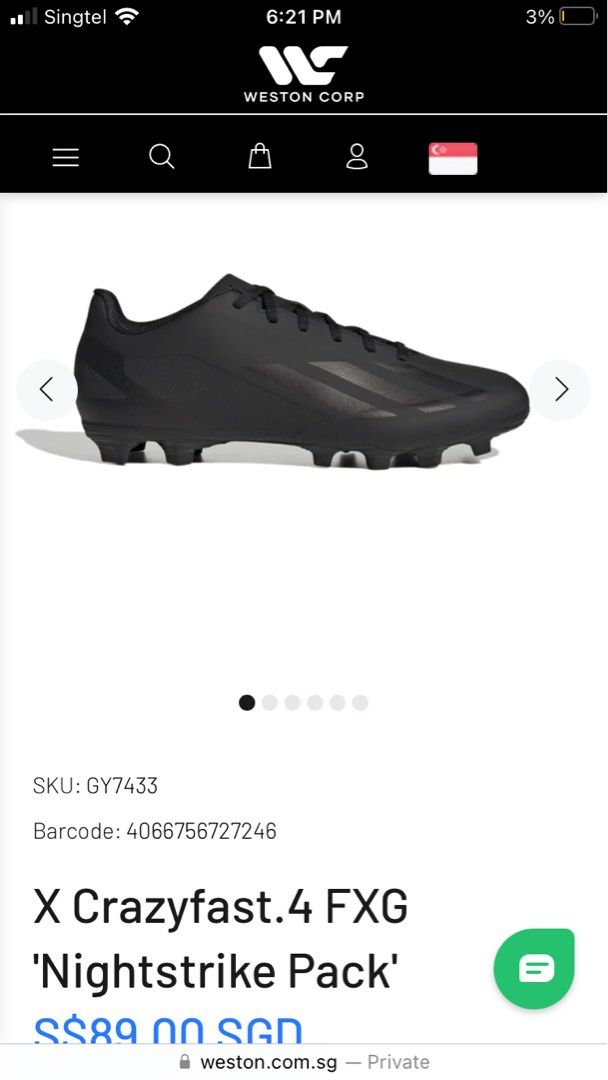Tap the weston.com.sg address bar
The image size is (608, 1080).
305,1062
